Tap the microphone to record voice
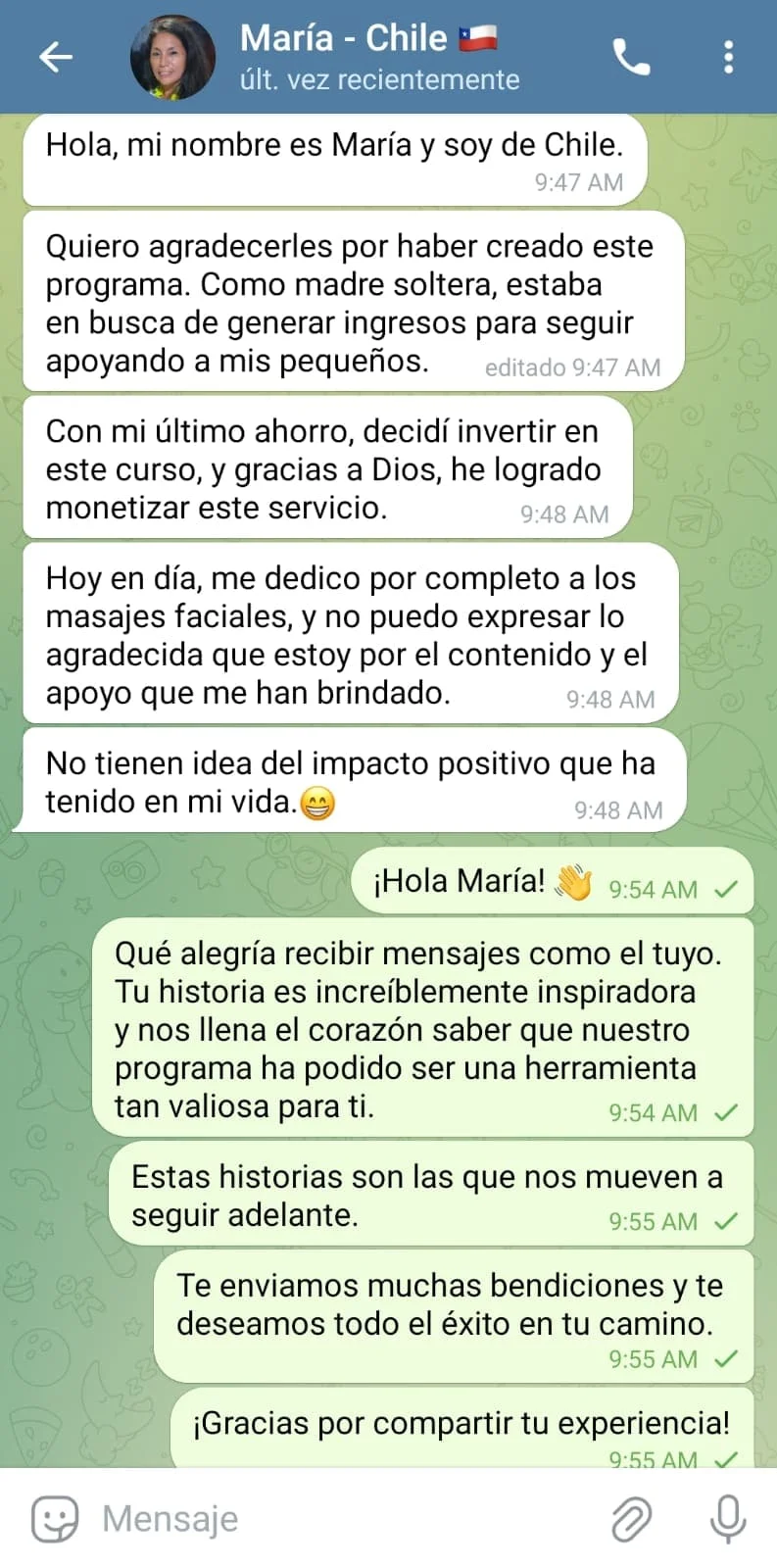 [727, 1518]
